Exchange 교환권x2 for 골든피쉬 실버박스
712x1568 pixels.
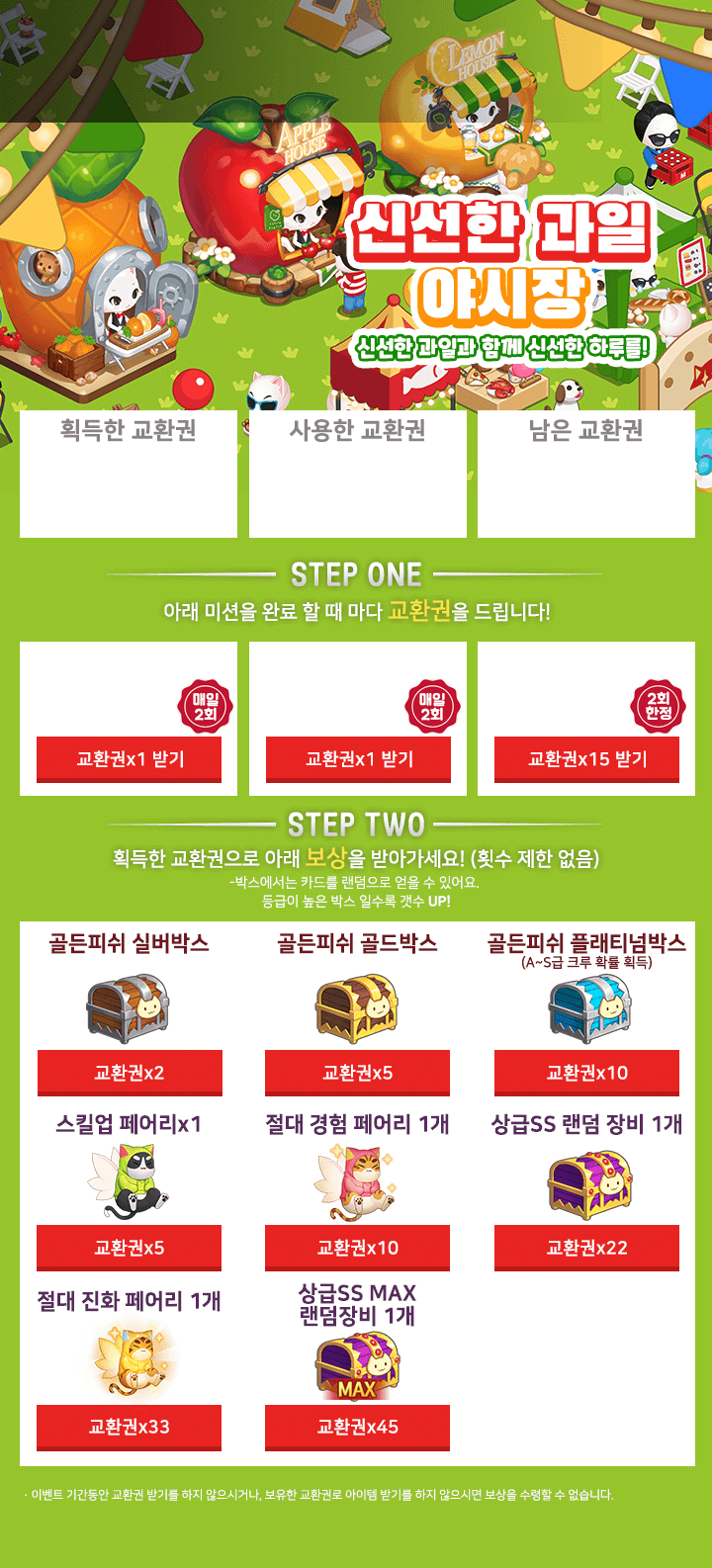130,1073
